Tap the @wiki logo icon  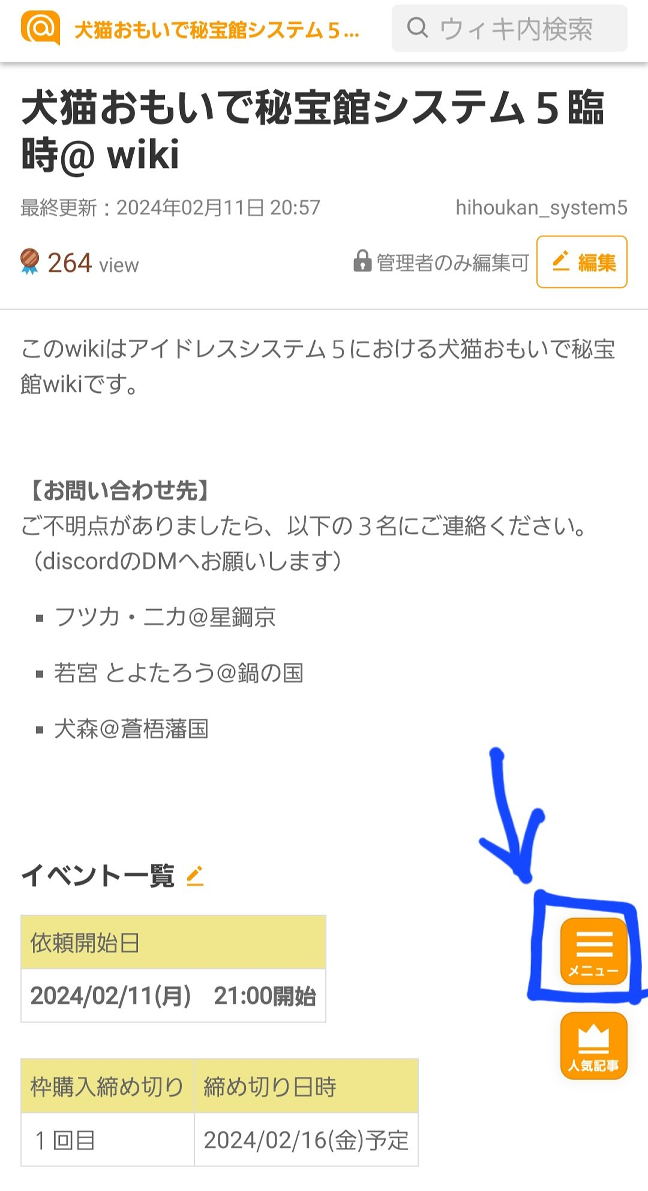[x=40, y=28]
